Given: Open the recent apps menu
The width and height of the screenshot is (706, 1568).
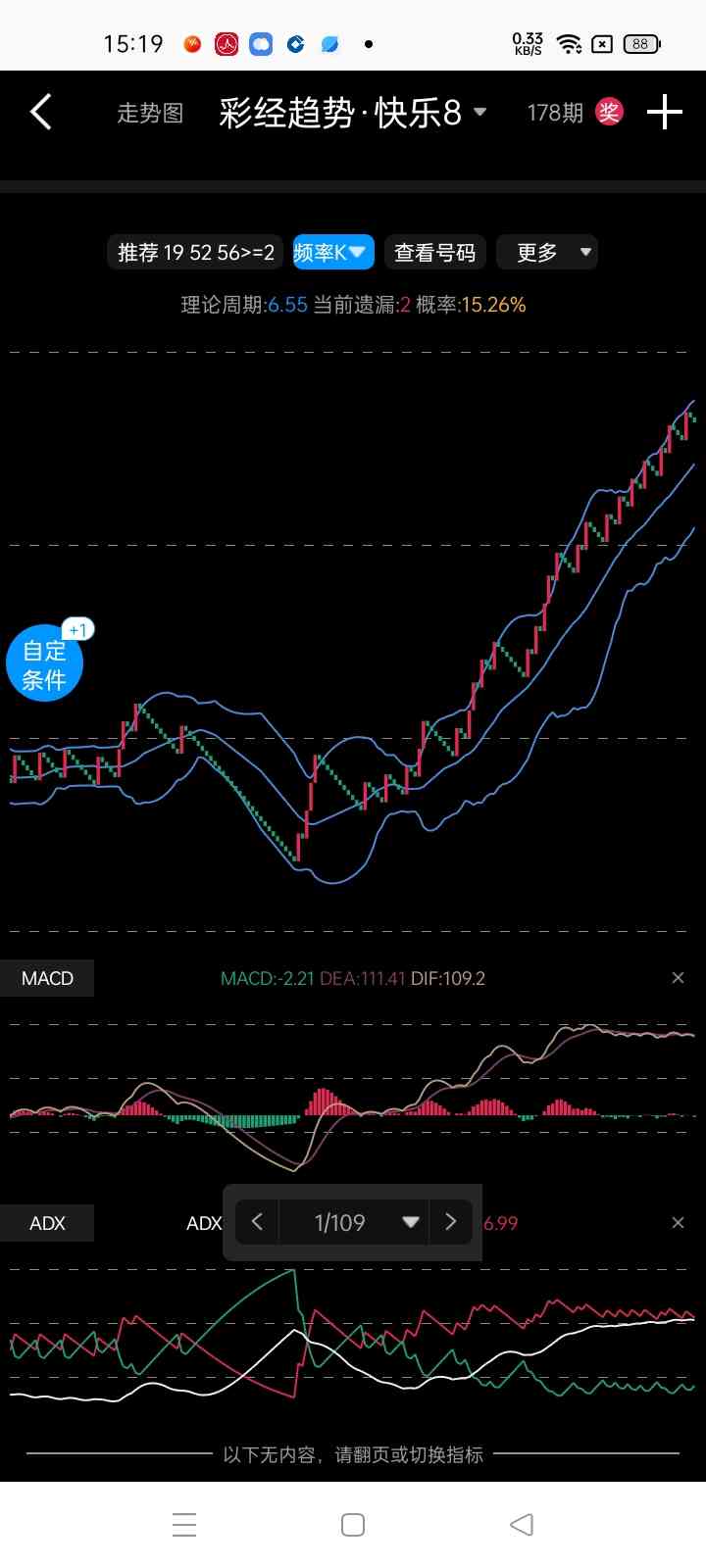Looking at the screenshot, I should point(184,1525).
